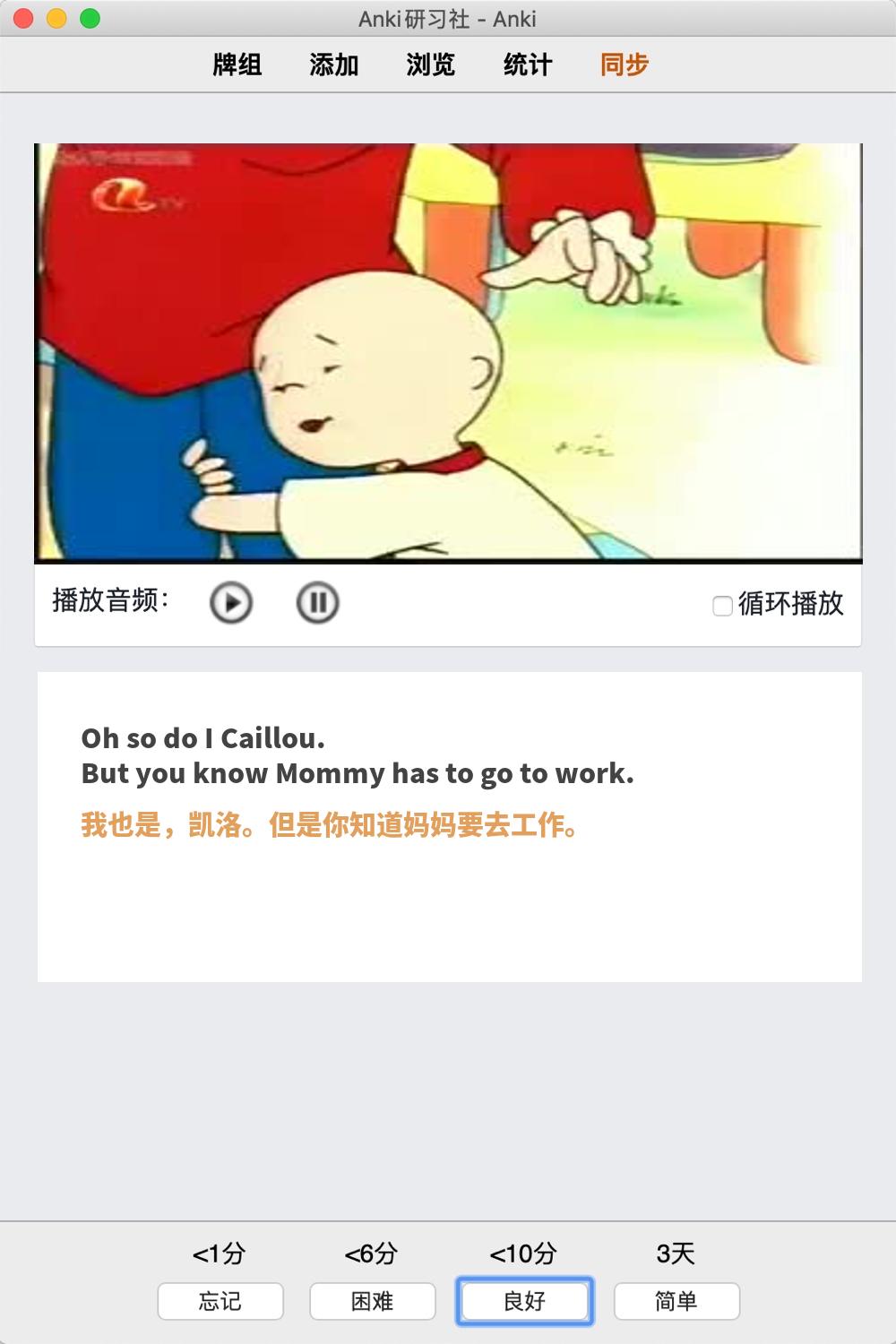Rate the card as 困难
This screenshot has height=1344, width=896.
pyautogui.click(x=373, y=1301)
